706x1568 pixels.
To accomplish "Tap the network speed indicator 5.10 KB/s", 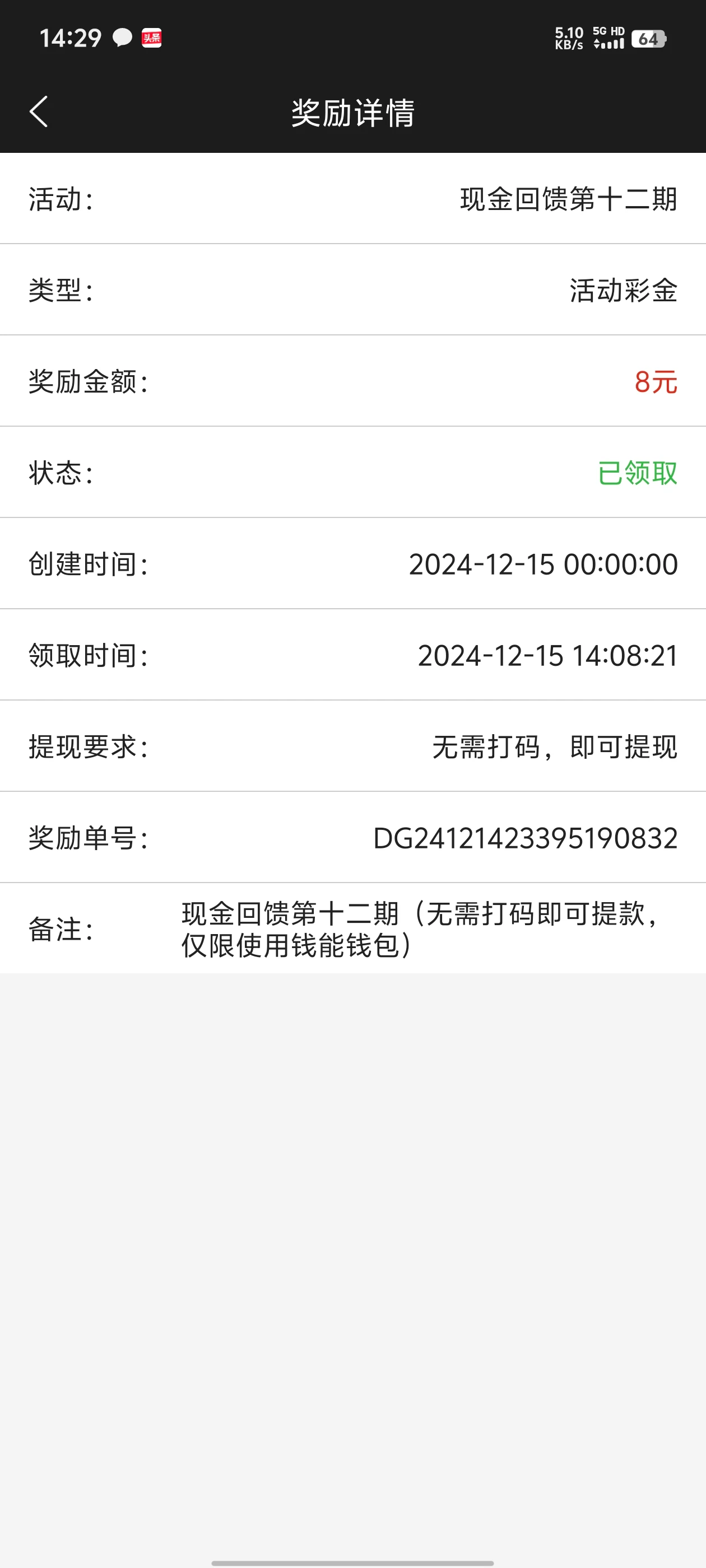I will point(569,38).
